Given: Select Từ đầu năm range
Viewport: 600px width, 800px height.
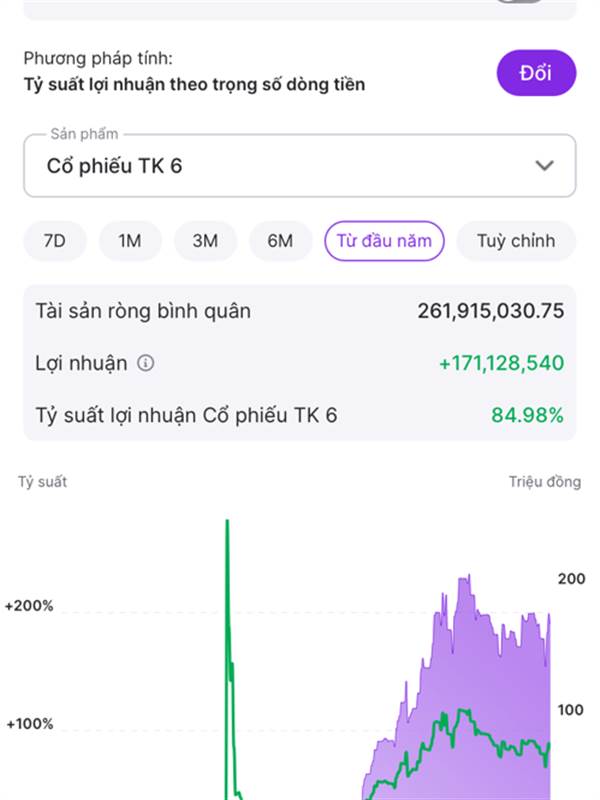Looking at the screenshot, I should (x=384, y=241).
